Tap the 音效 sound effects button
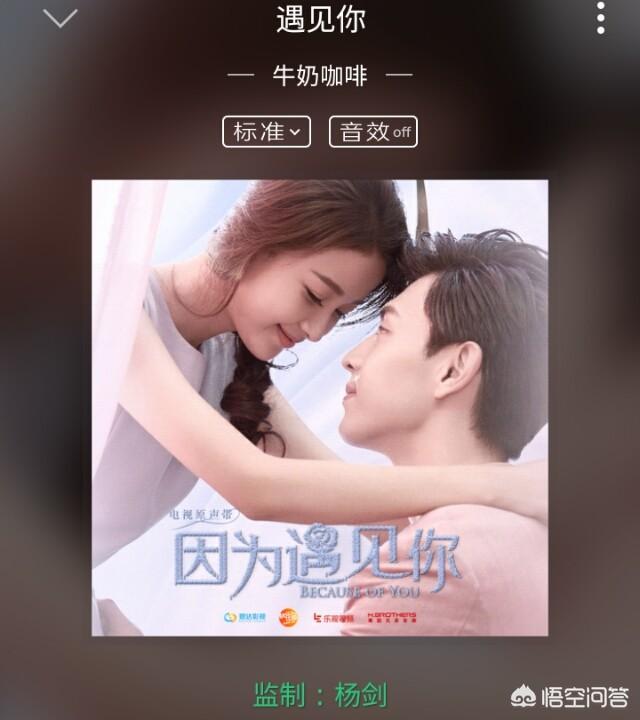Screen dimensions: 640x720 click(373, 131)
